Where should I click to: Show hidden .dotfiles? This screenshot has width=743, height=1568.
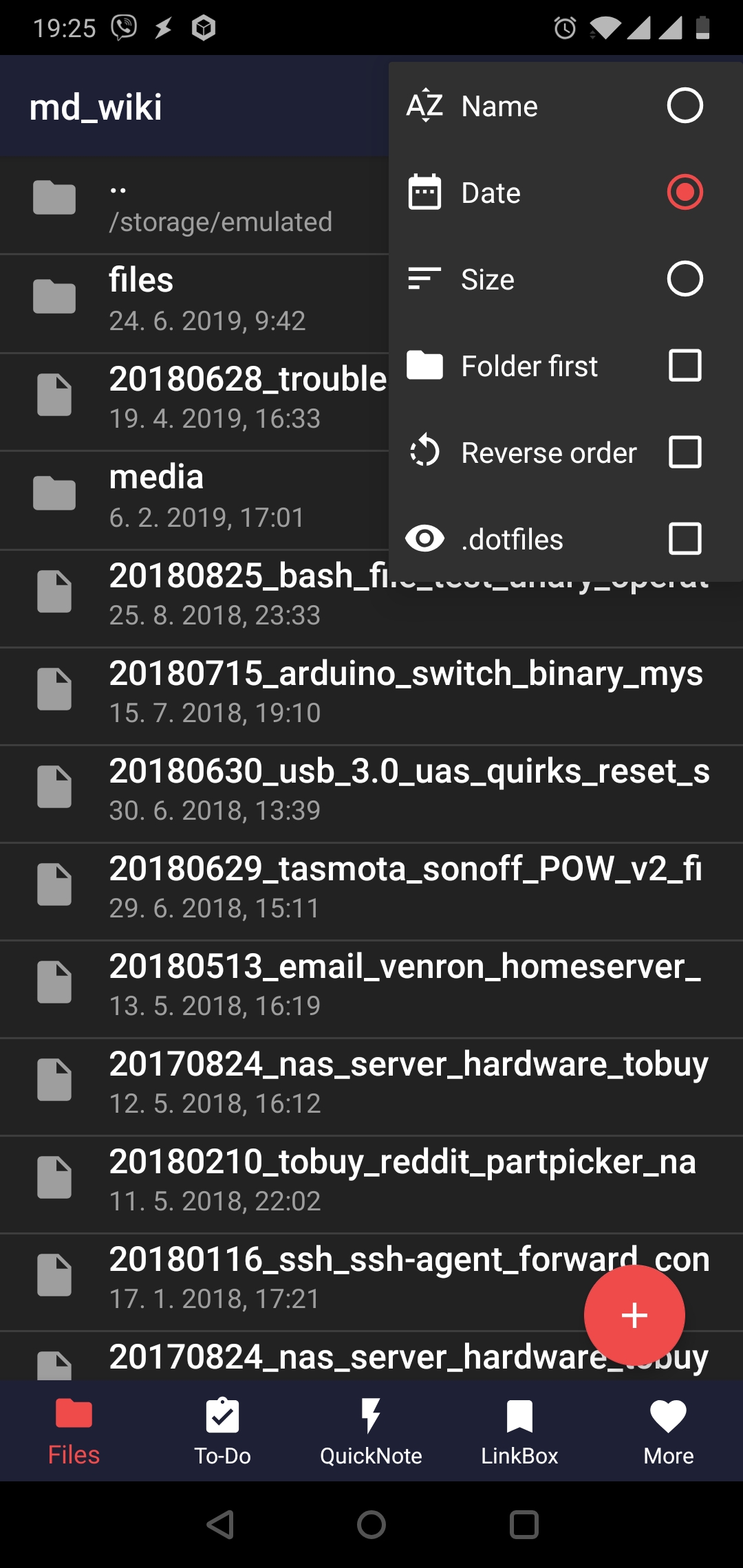click(x=685, y=539)
